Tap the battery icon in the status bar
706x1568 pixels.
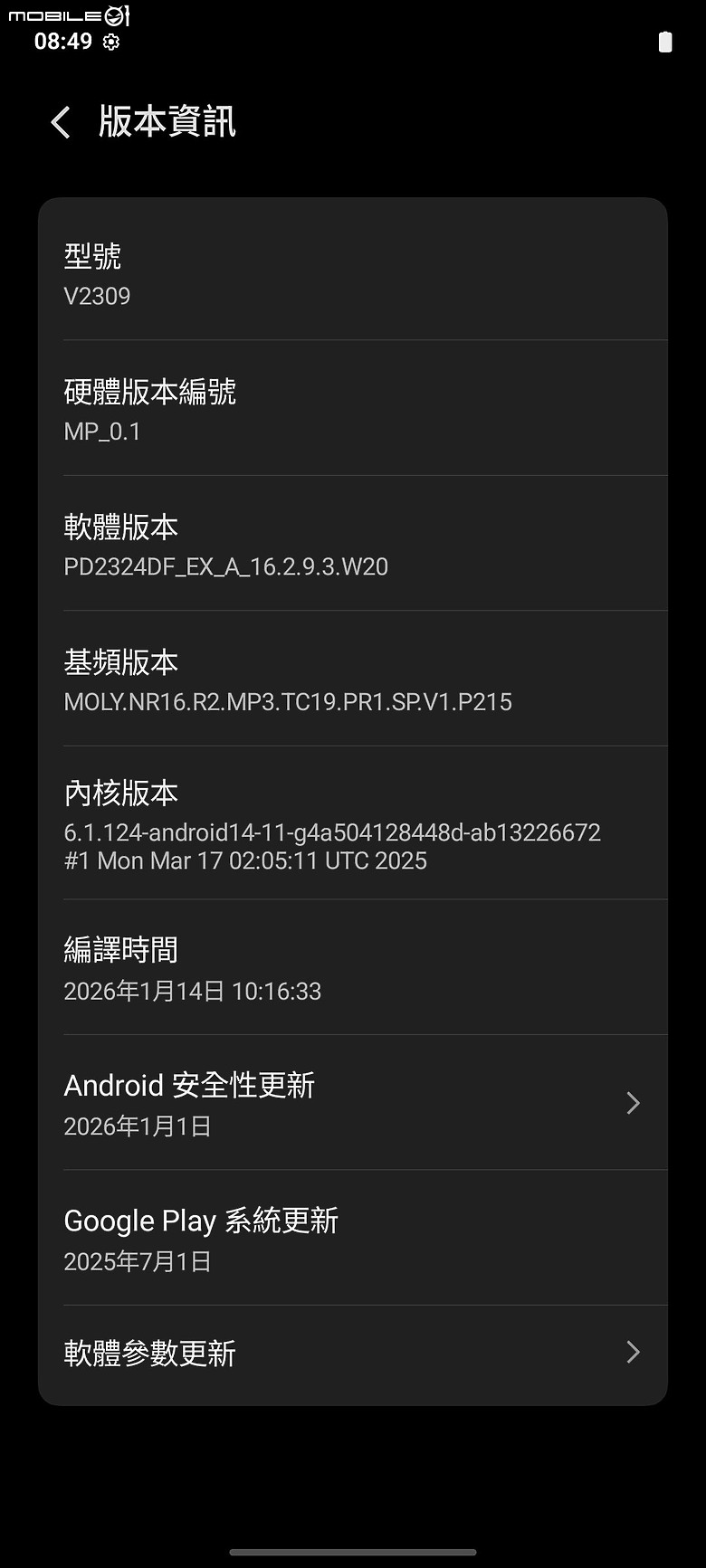664,43
